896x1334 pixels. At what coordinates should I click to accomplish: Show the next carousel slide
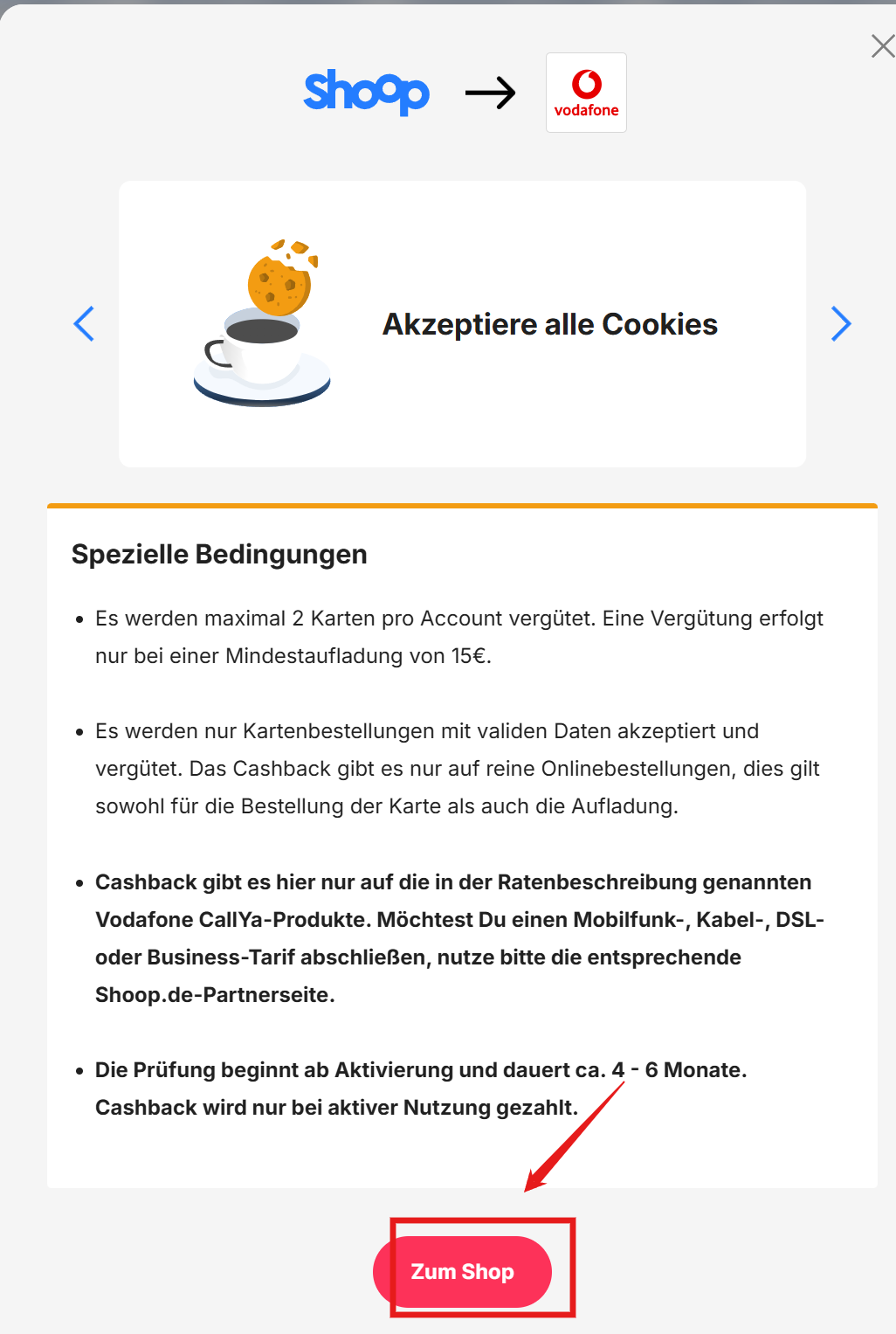pos(840,324)
